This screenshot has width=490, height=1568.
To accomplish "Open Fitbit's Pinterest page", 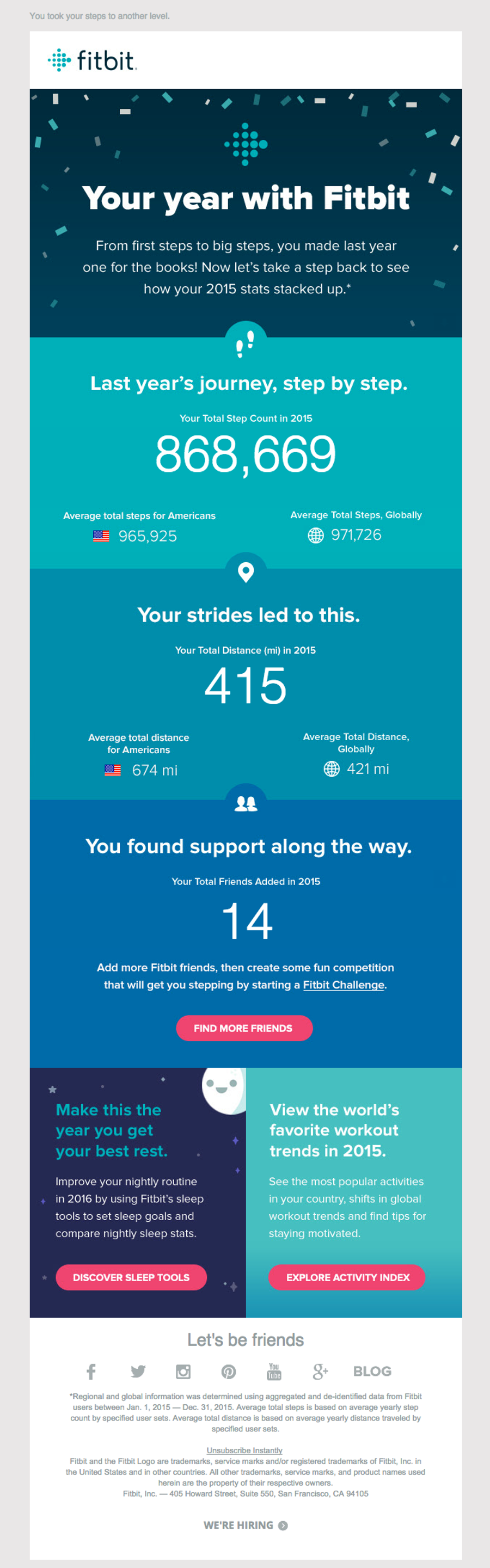I will pos(228,1372).
